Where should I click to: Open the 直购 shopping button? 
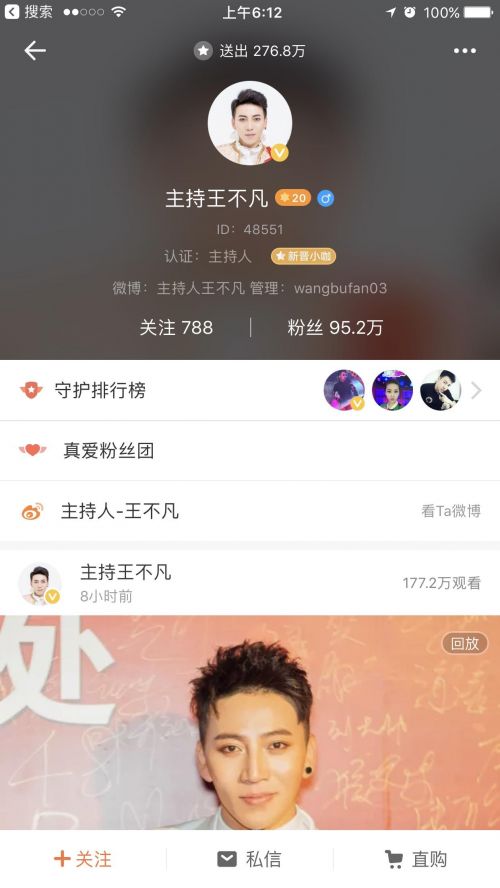[416, 859]
